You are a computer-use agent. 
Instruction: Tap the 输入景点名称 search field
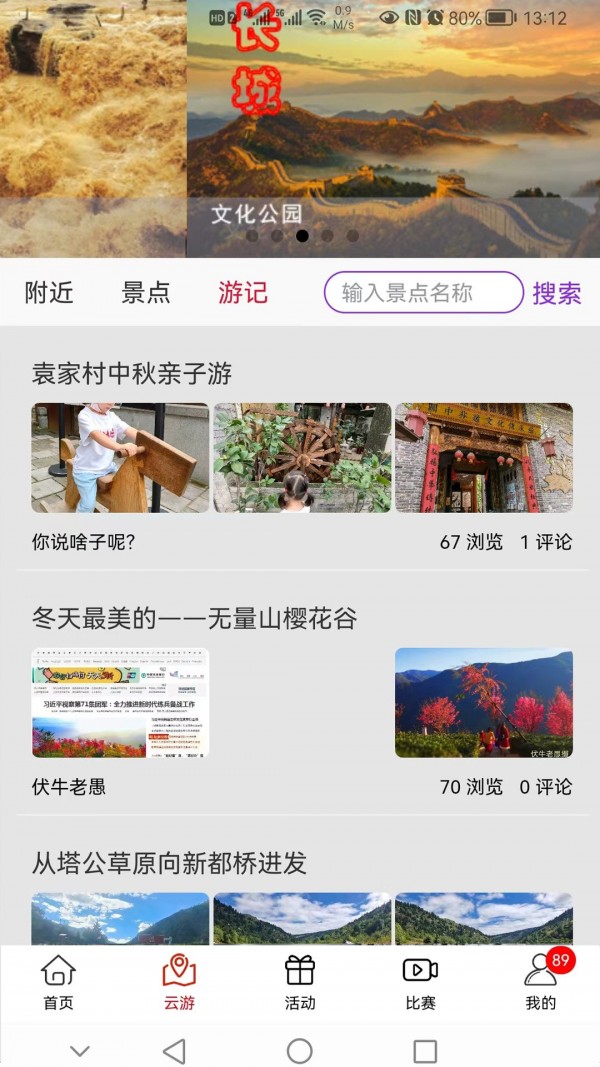pyautogui.click(x=423, y=293)
